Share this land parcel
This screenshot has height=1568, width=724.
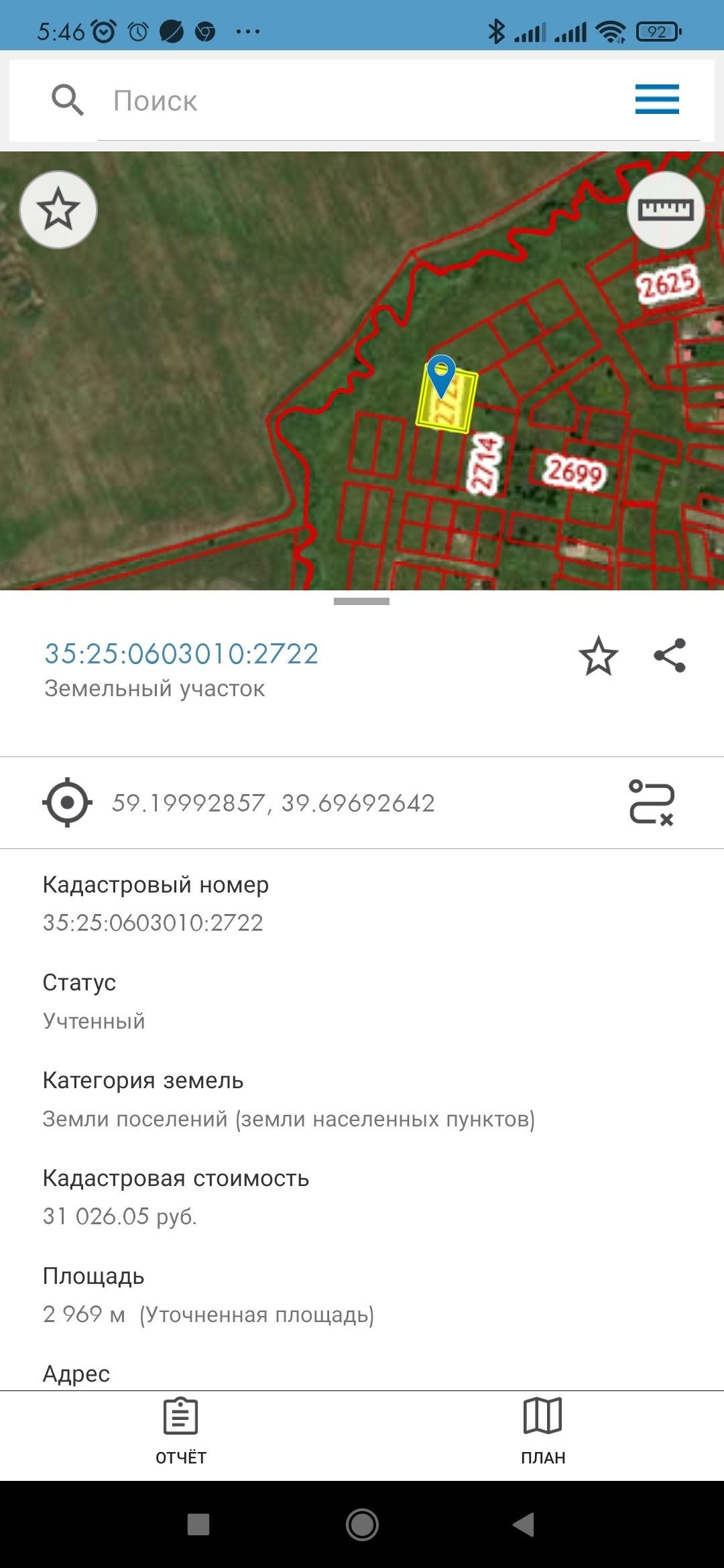[x=670, y=655]
